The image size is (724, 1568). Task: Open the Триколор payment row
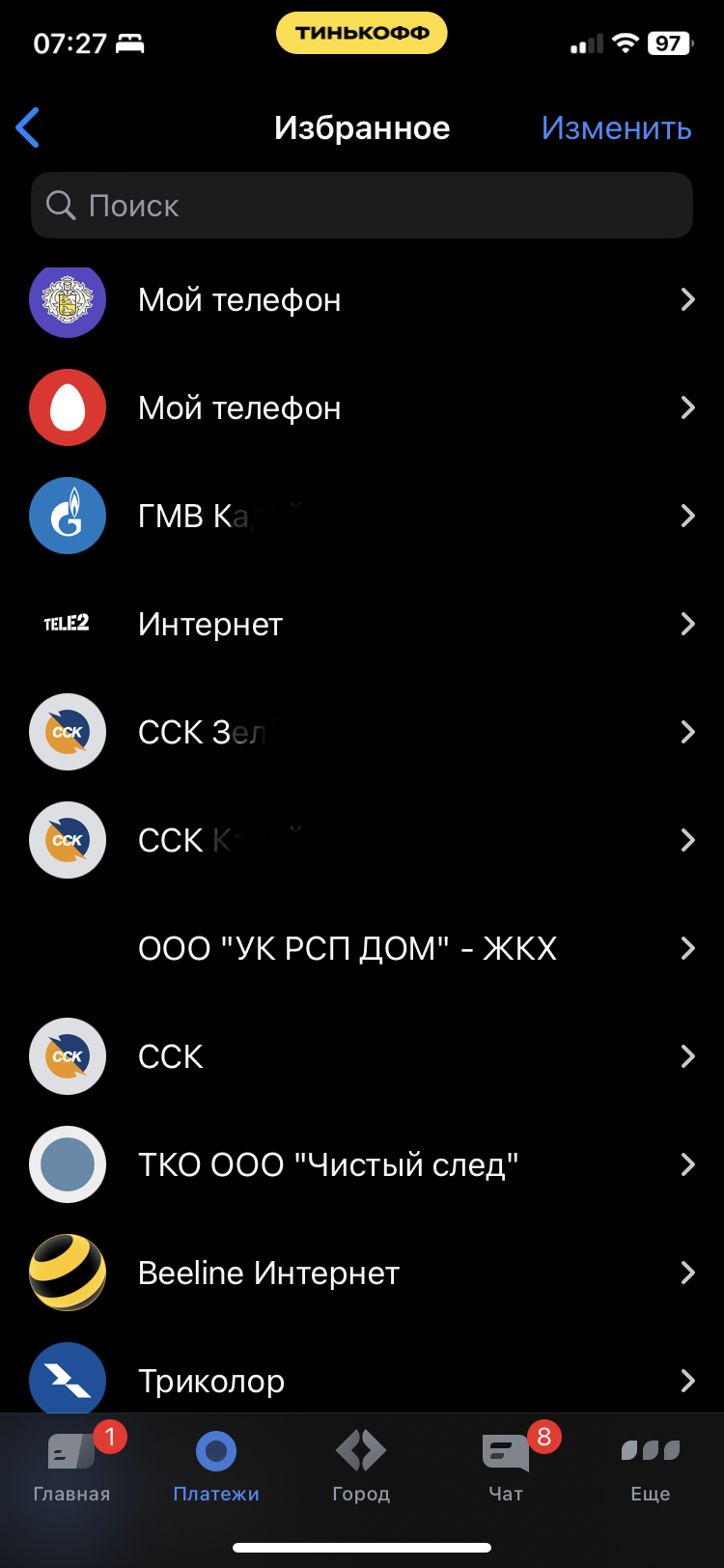point(362,1380)
